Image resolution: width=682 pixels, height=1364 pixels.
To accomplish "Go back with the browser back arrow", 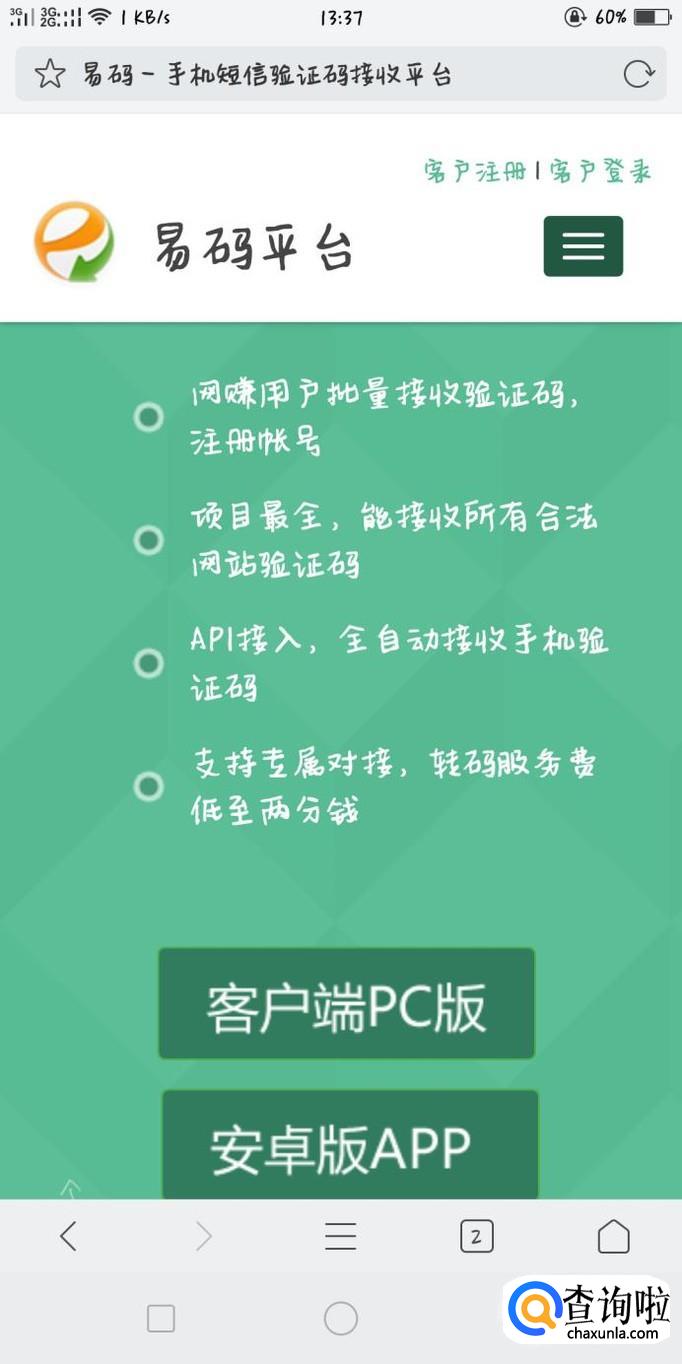I will tap(68, 1237).
